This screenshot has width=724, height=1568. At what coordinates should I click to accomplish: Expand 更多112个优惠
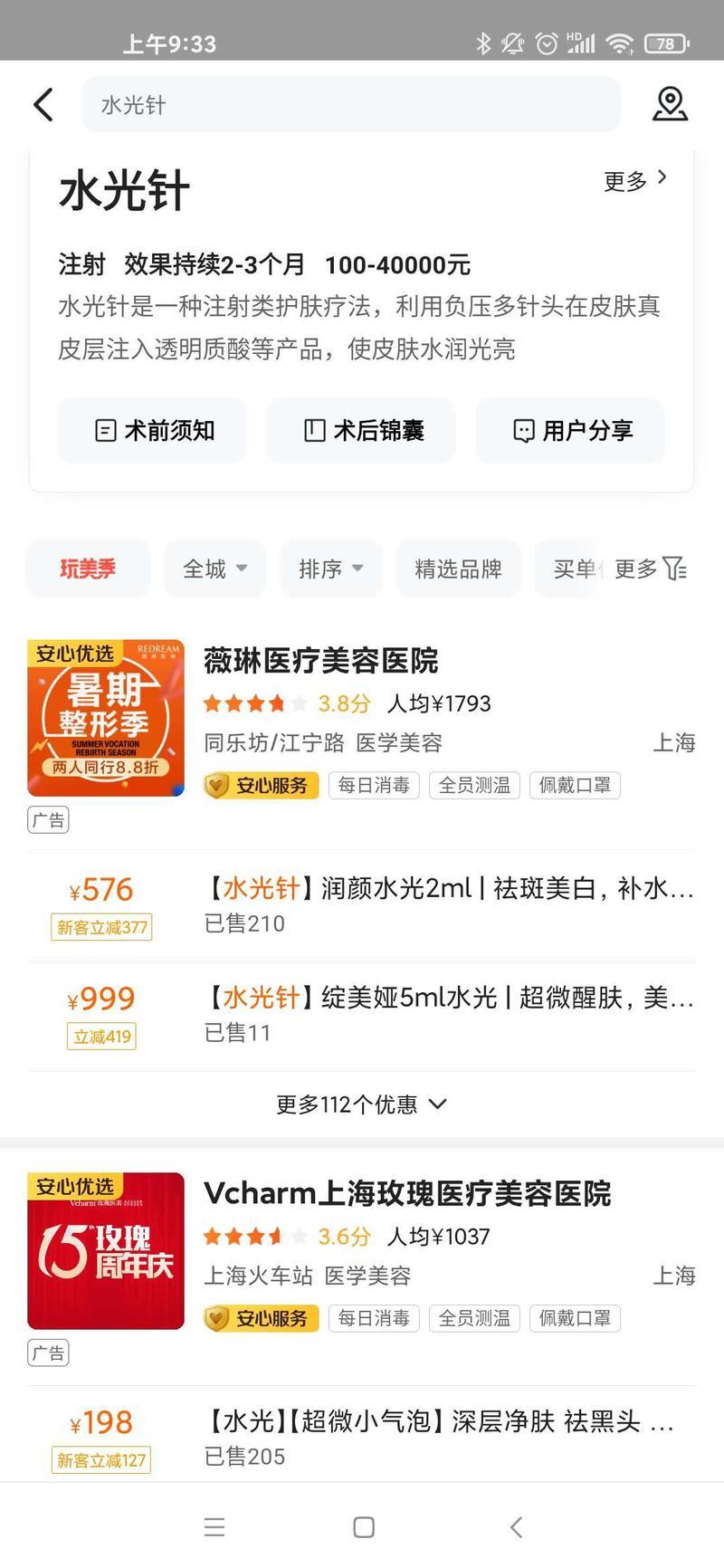(x=362, y=1104)
